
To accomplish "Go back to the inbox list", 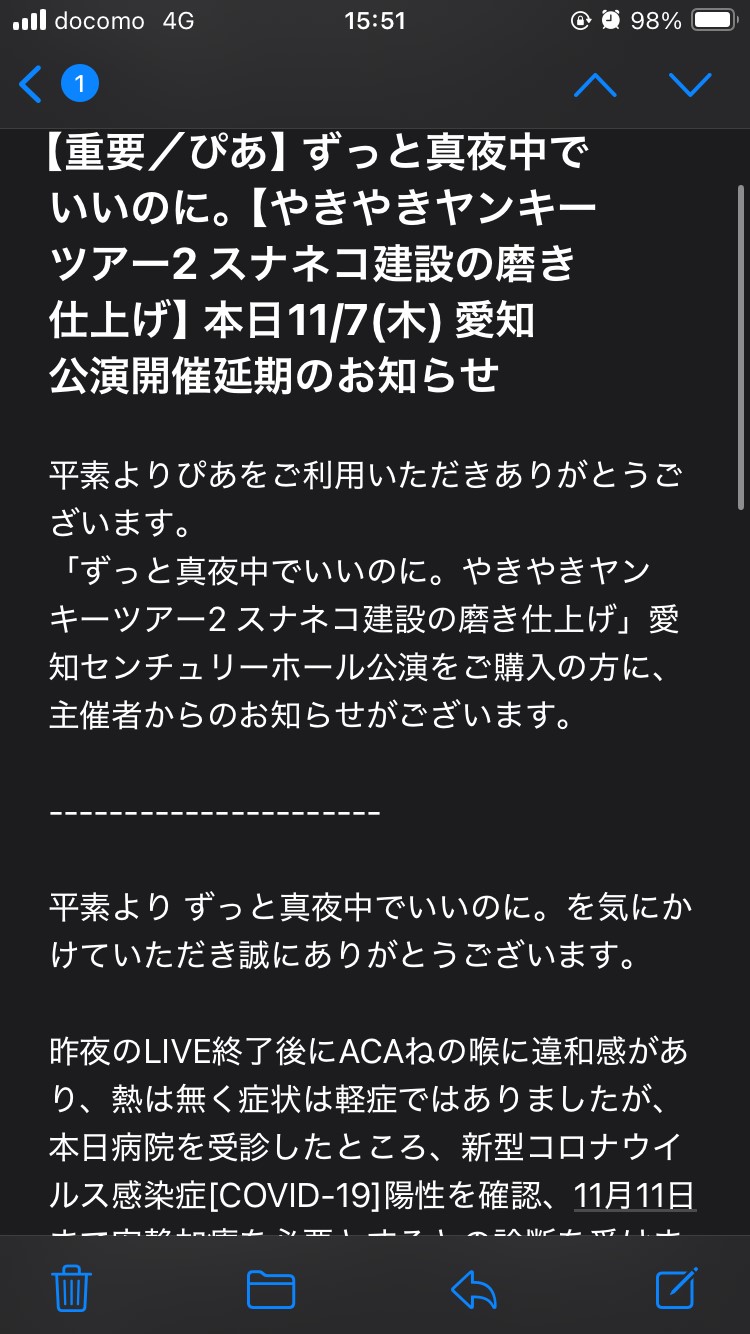I will coord(32,84).
